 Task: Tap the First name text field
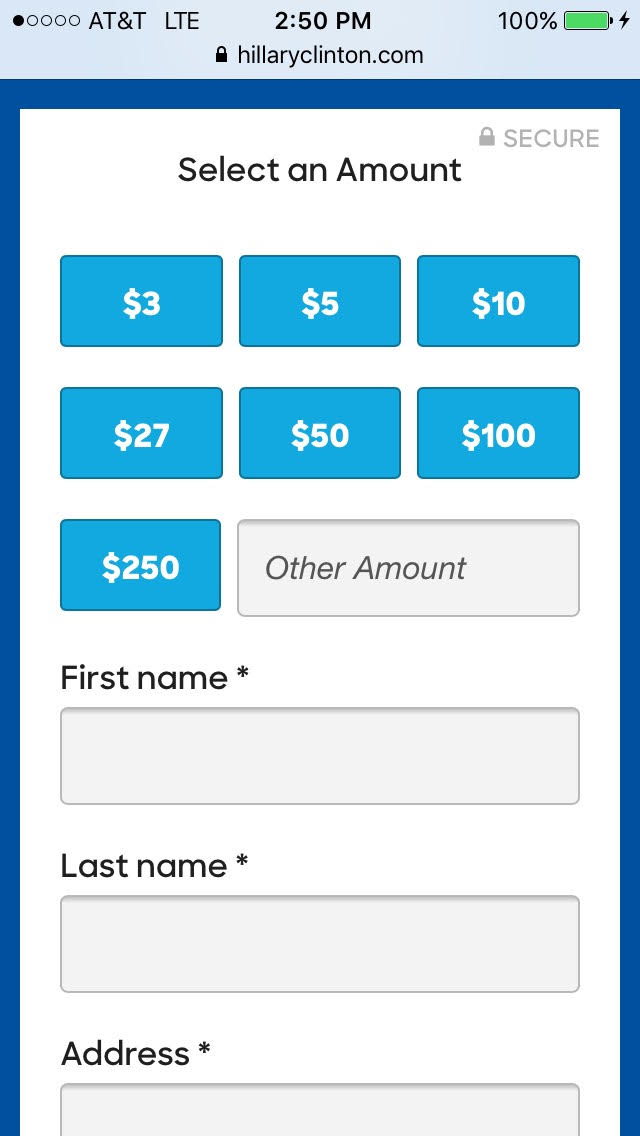(x=320, y=756)
